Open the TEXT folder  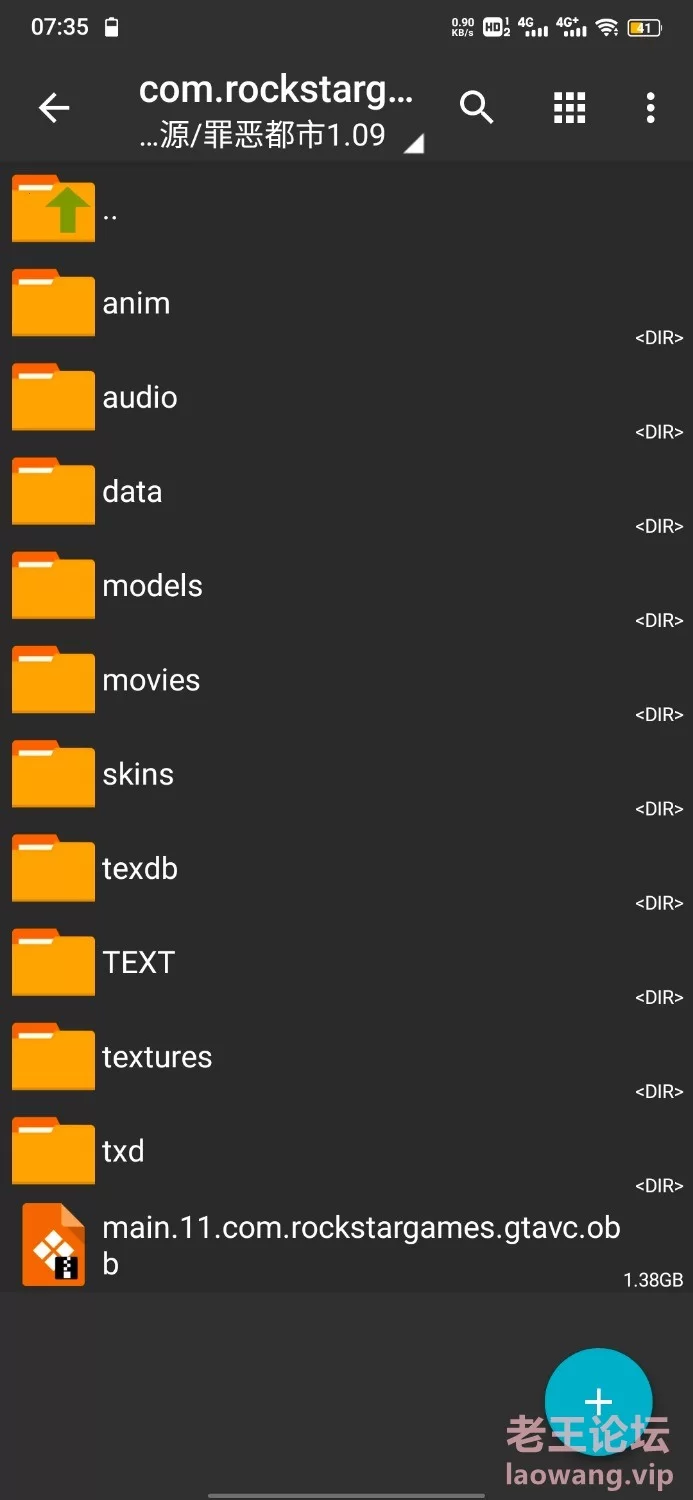point(346,962)
